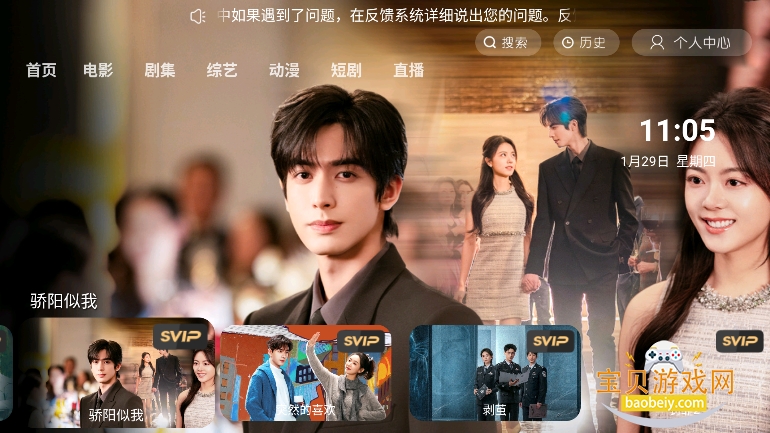This screenshot has width=770, height=433.
Task: Open the 骄阳似我 show card
Action: [x=120, y=373]
